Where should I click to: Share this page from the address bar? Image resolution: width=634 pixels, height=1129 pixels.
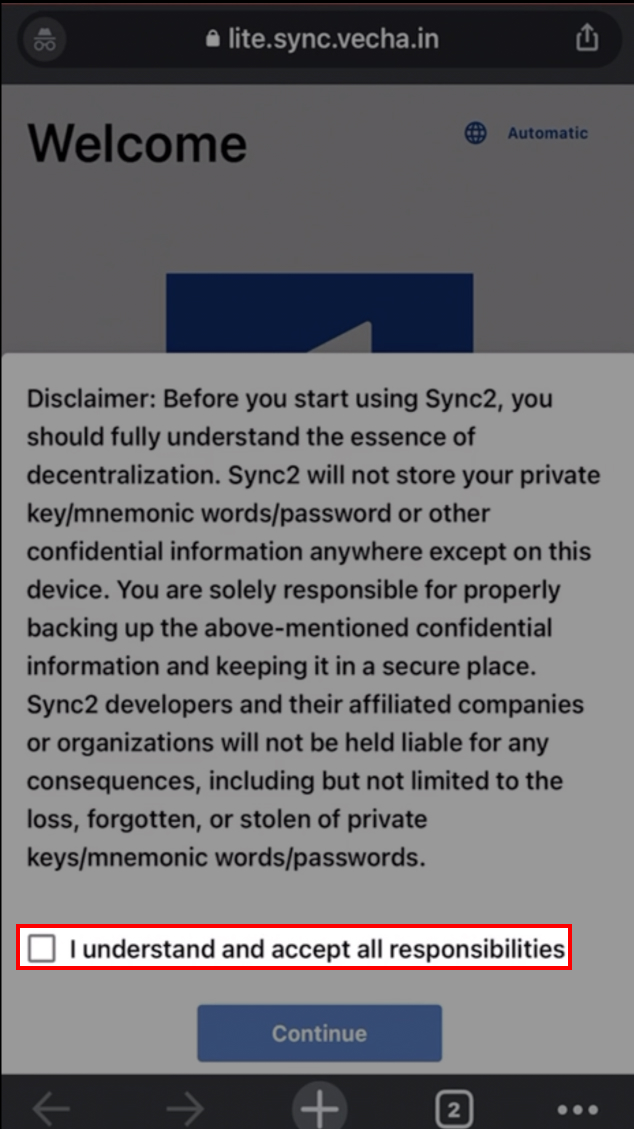(x=587, y=38)
